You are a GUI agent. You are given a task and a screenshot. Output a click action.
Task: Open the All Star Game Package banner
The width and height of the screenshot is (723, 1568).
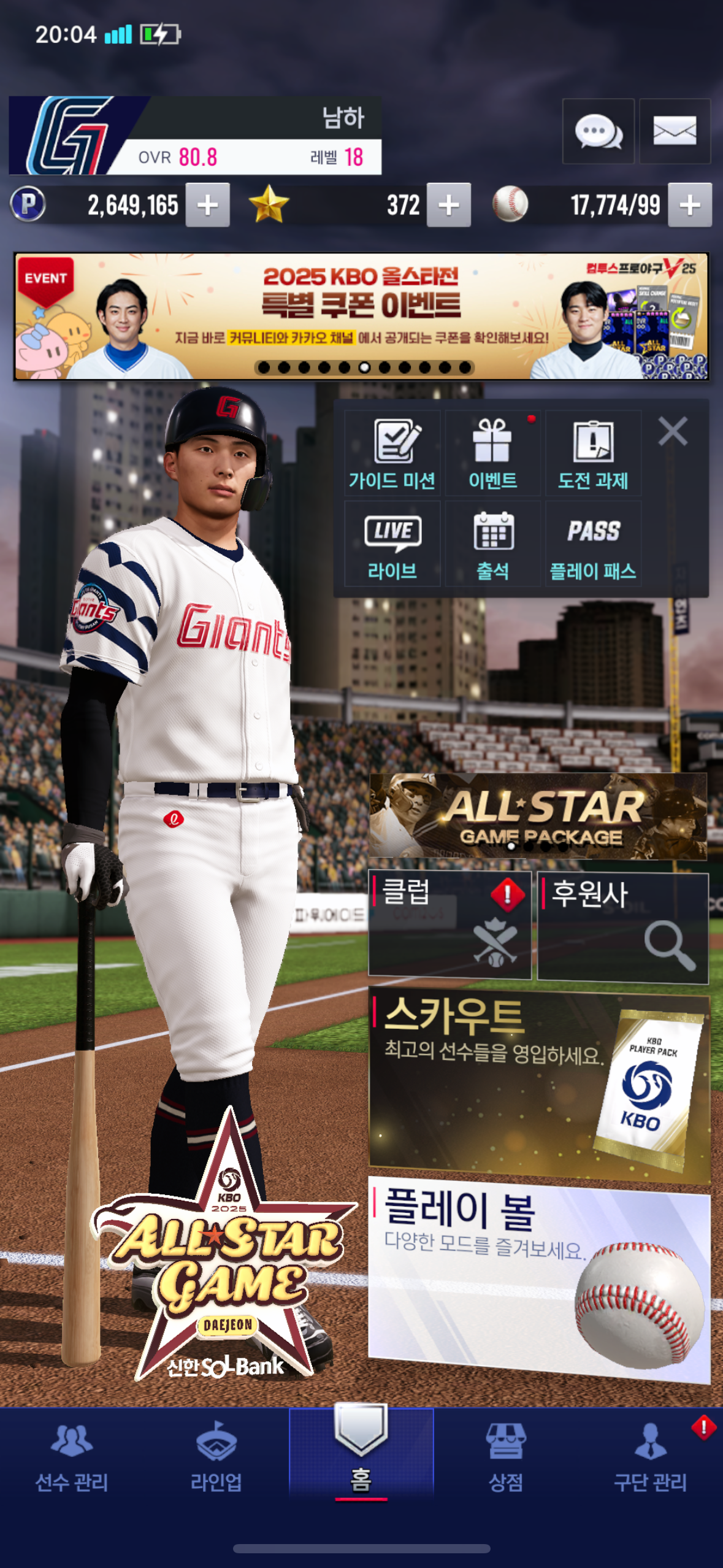point(537,816)
